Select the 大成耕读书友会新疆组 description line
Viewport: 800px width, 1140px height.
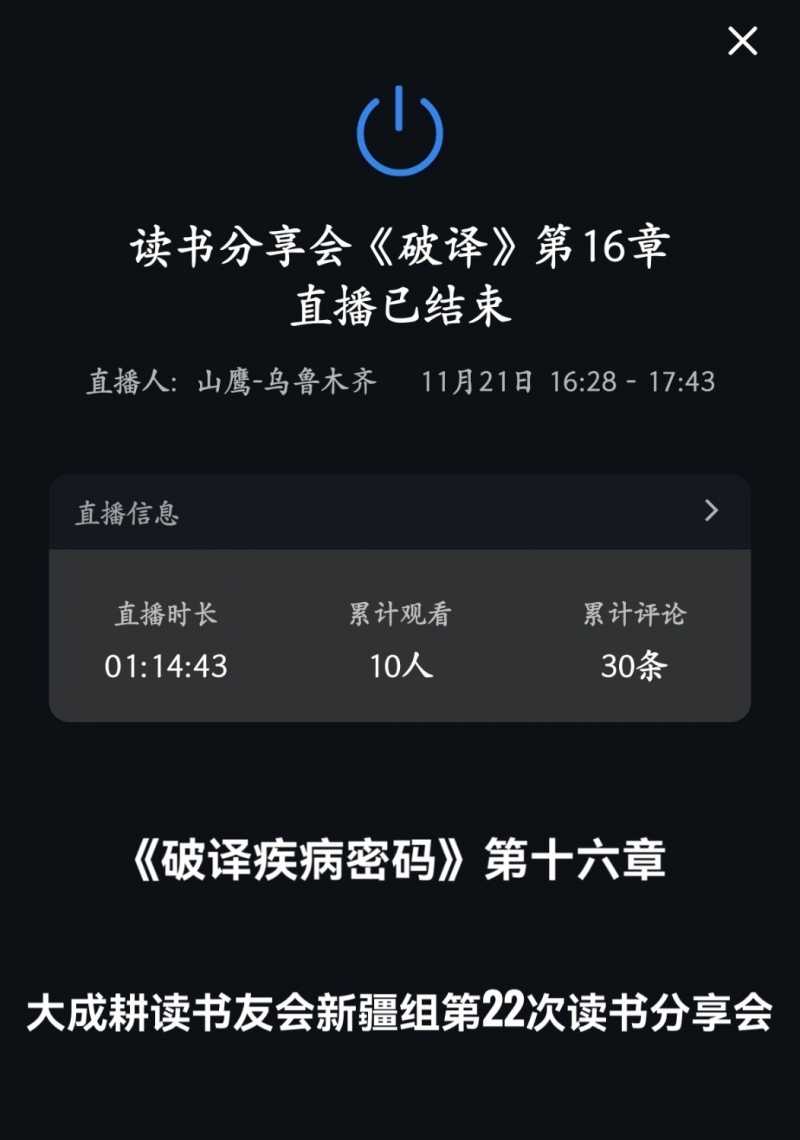[400, 1010]
